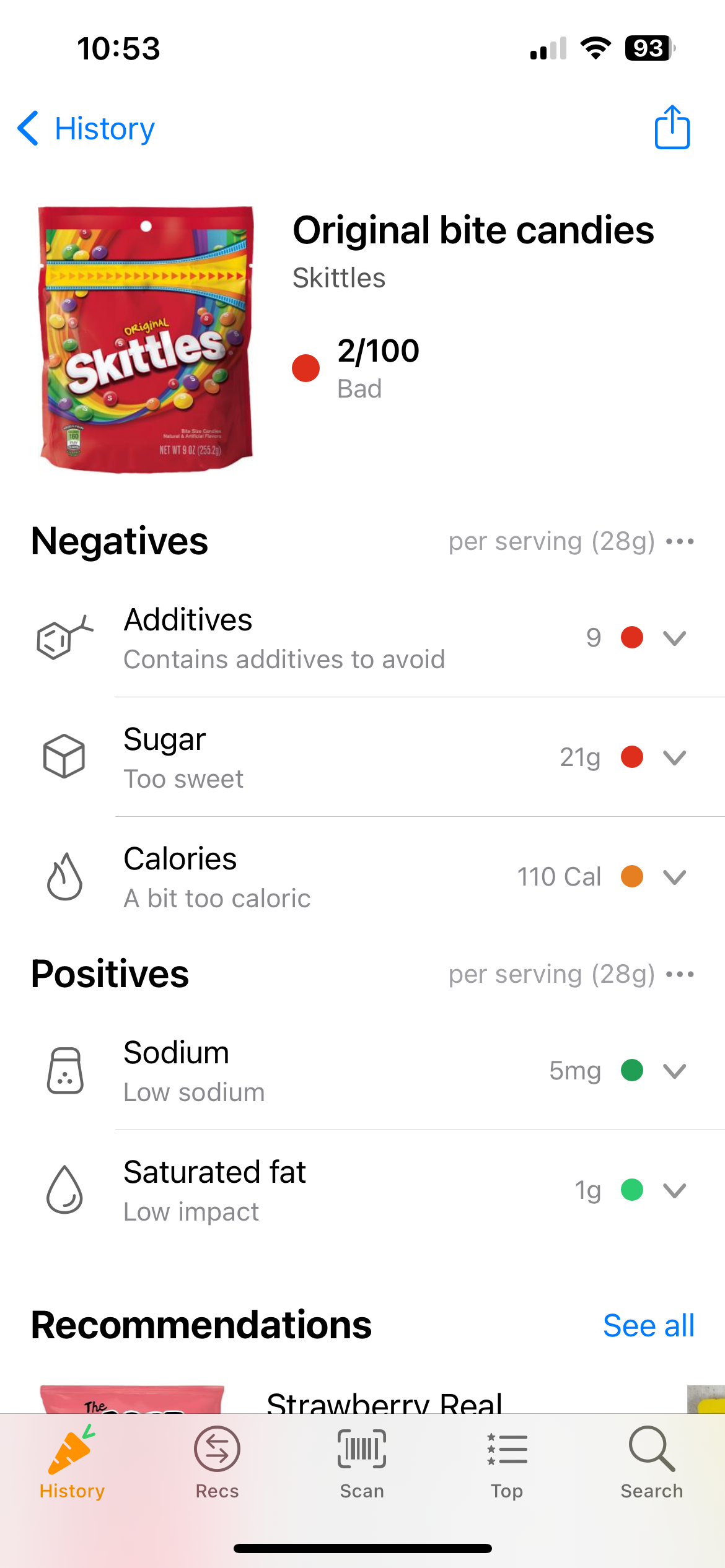This screenshot has width=725, height=1568.
Task: Switch to the Recs tab
Action: pos(217,1463)
